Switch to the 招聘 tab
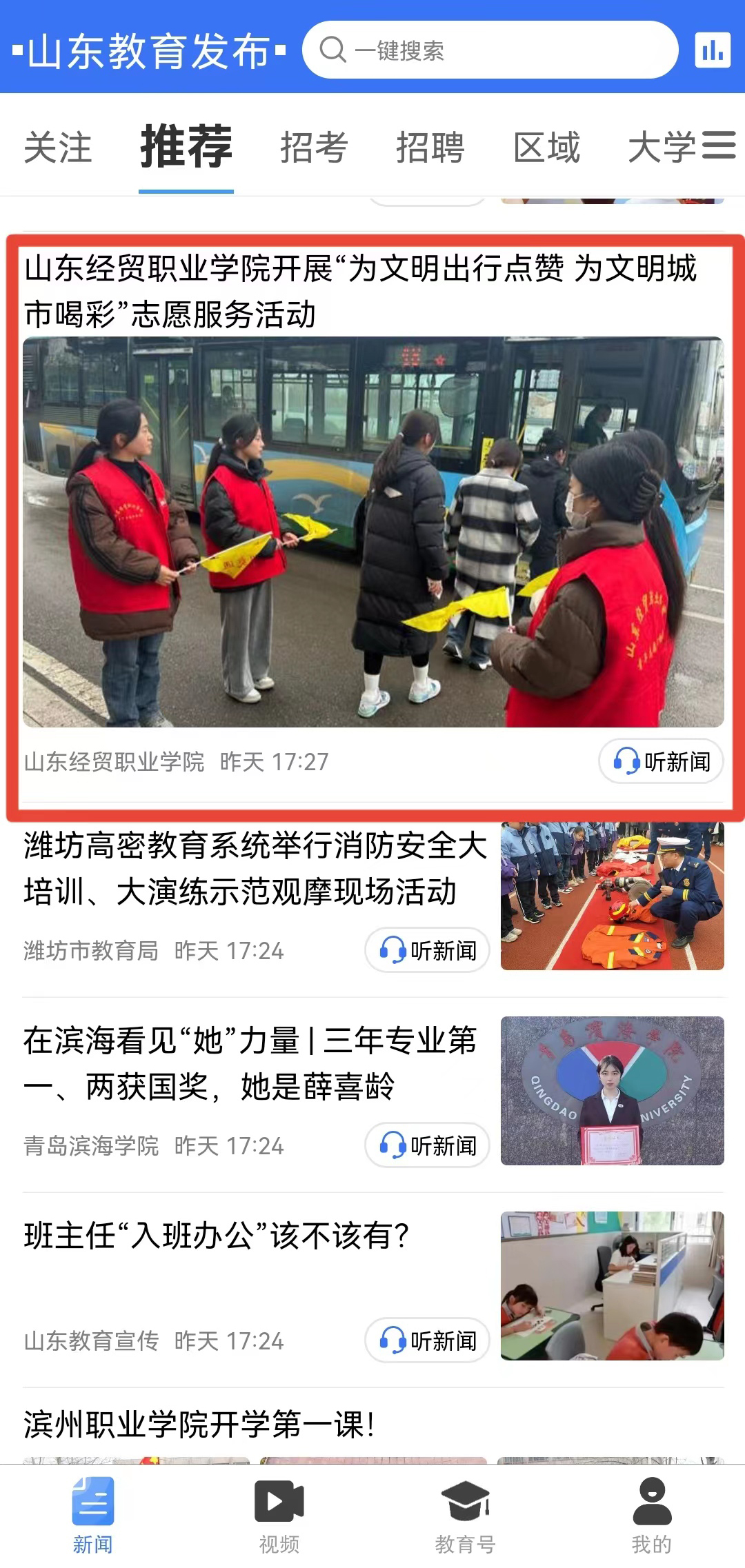 (x=430, y=148)
